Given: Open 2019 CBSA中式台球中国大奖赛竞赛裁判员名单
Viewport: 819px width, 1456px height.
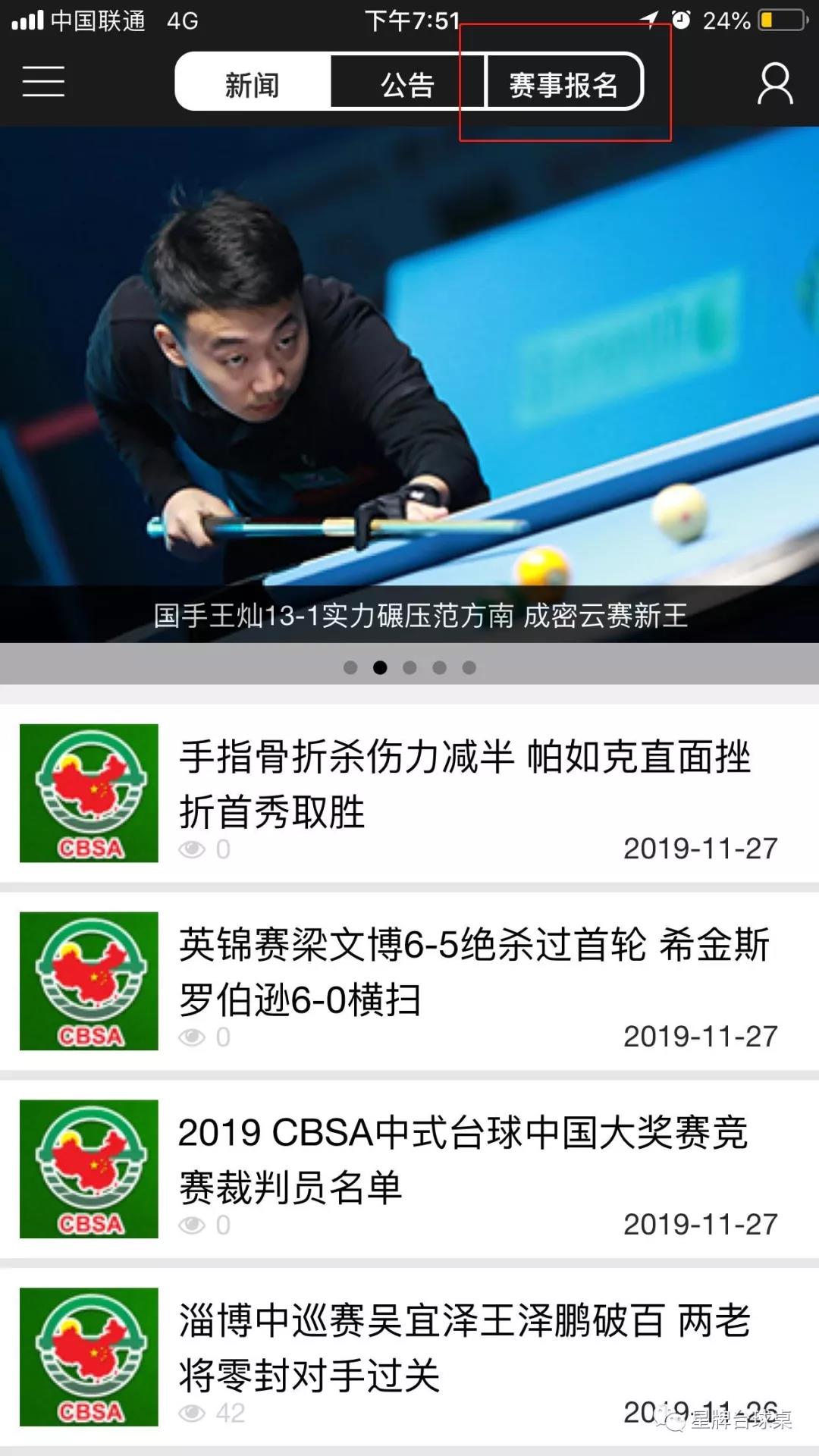Looking at the screenshot, I should tap(463, 1160).
